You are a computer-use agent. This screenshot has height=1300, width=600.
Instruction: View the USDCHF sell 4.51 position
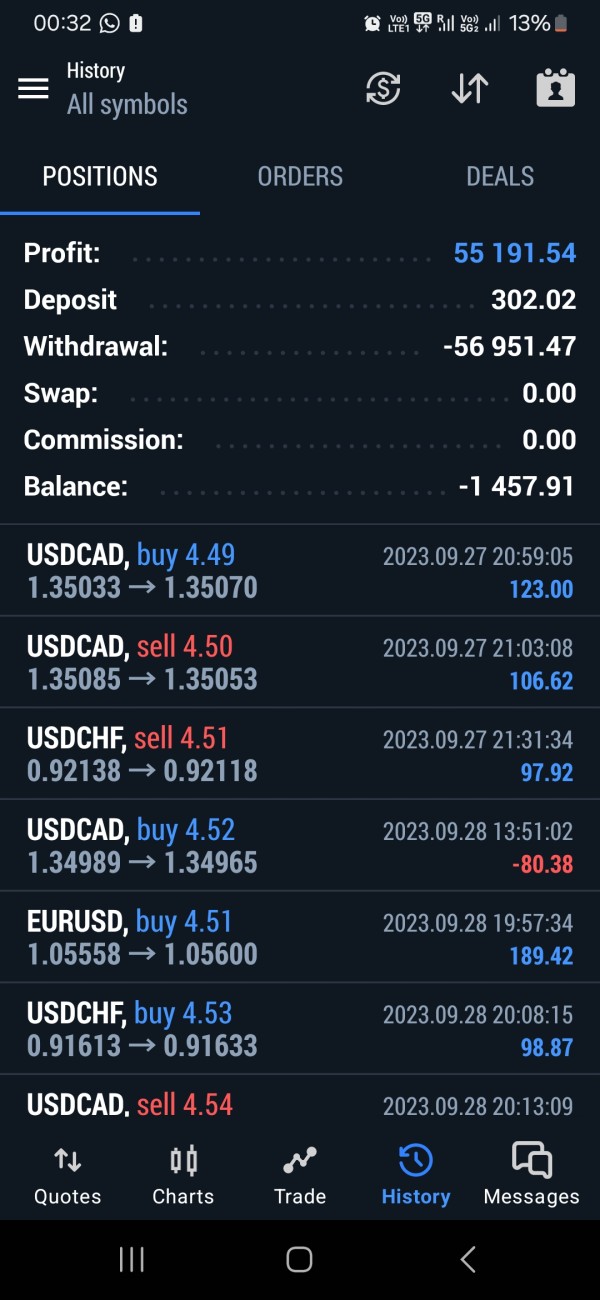(x=300, y=754)
